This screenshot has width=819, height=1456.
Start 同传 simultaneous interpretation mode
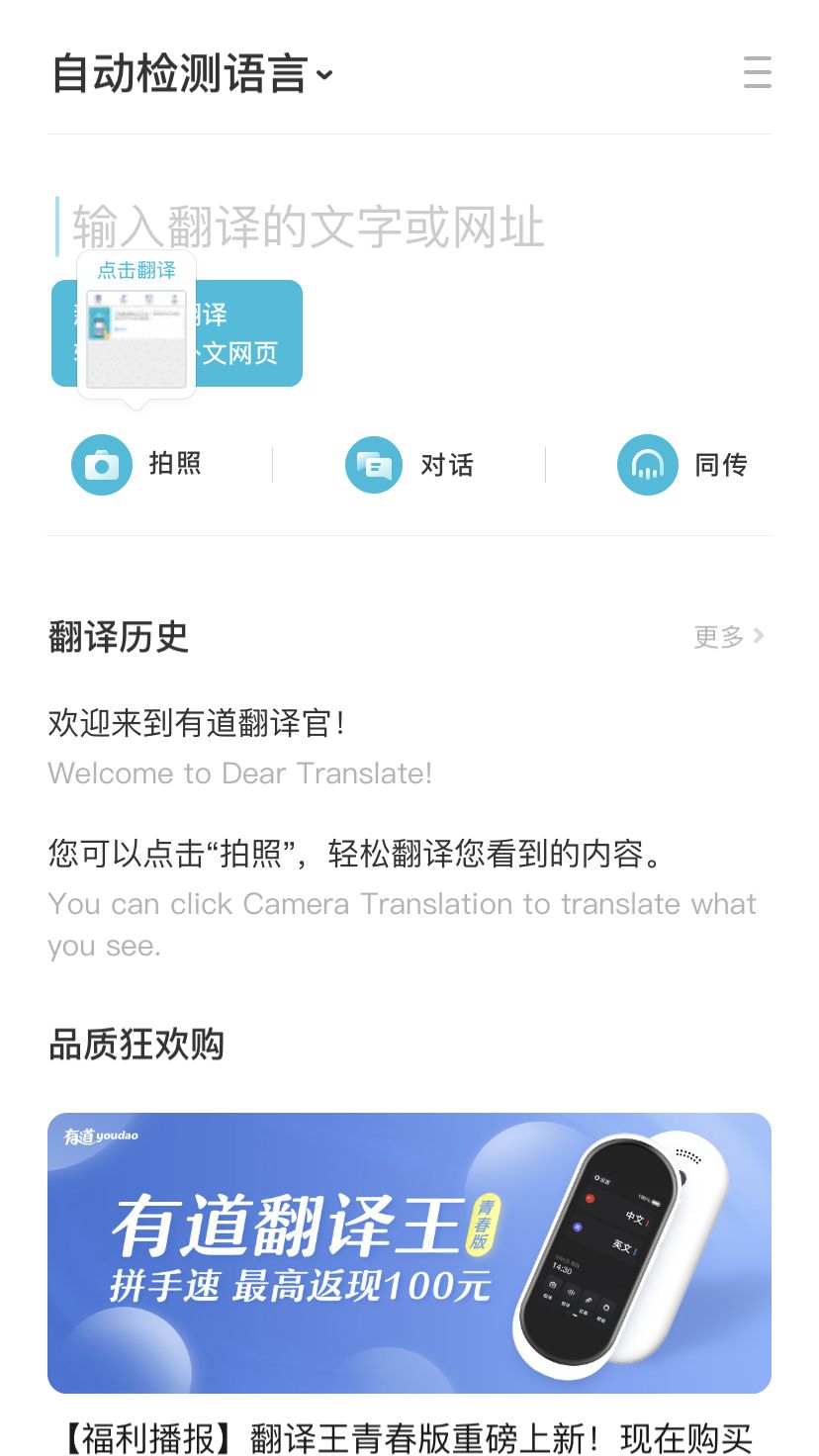click(x=684, y=465)
